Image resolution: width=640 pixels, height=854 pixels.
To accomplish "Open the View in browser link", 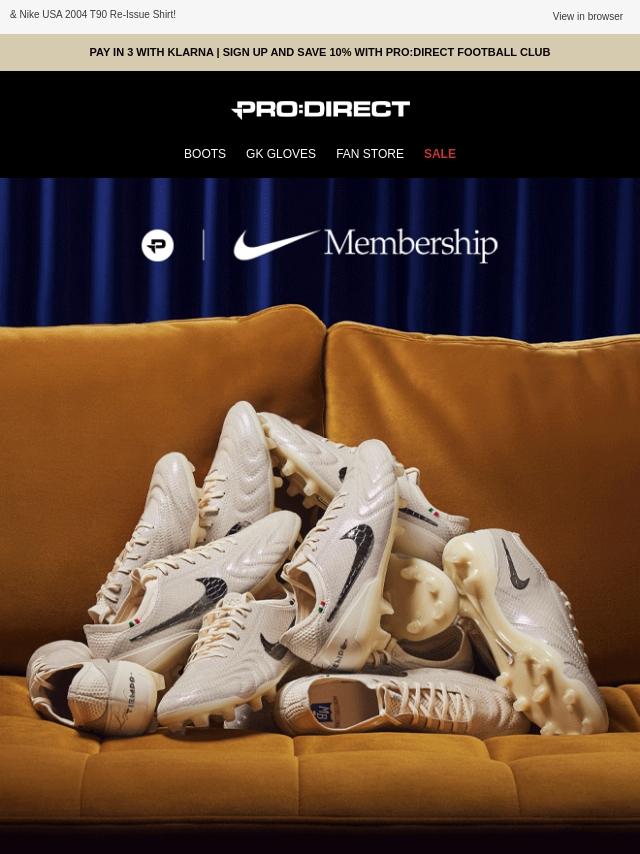I will pos(587,16).
